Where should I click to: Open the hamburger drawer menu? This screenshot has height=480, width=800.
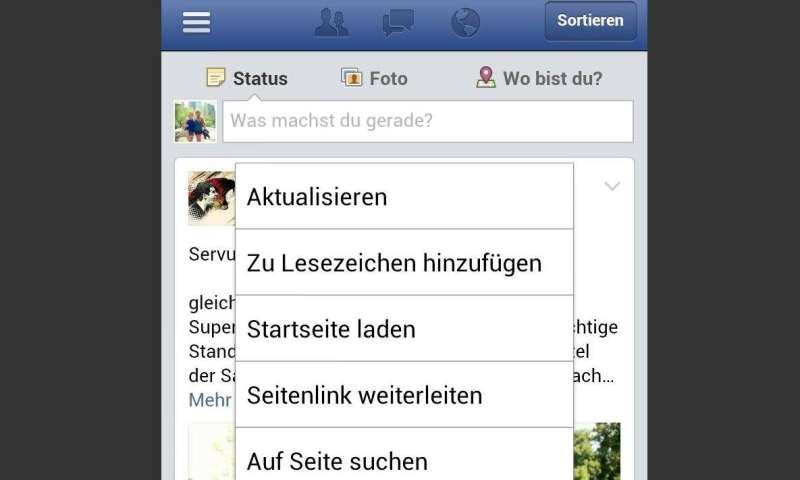pyautogui.click(x=197, y=21)
